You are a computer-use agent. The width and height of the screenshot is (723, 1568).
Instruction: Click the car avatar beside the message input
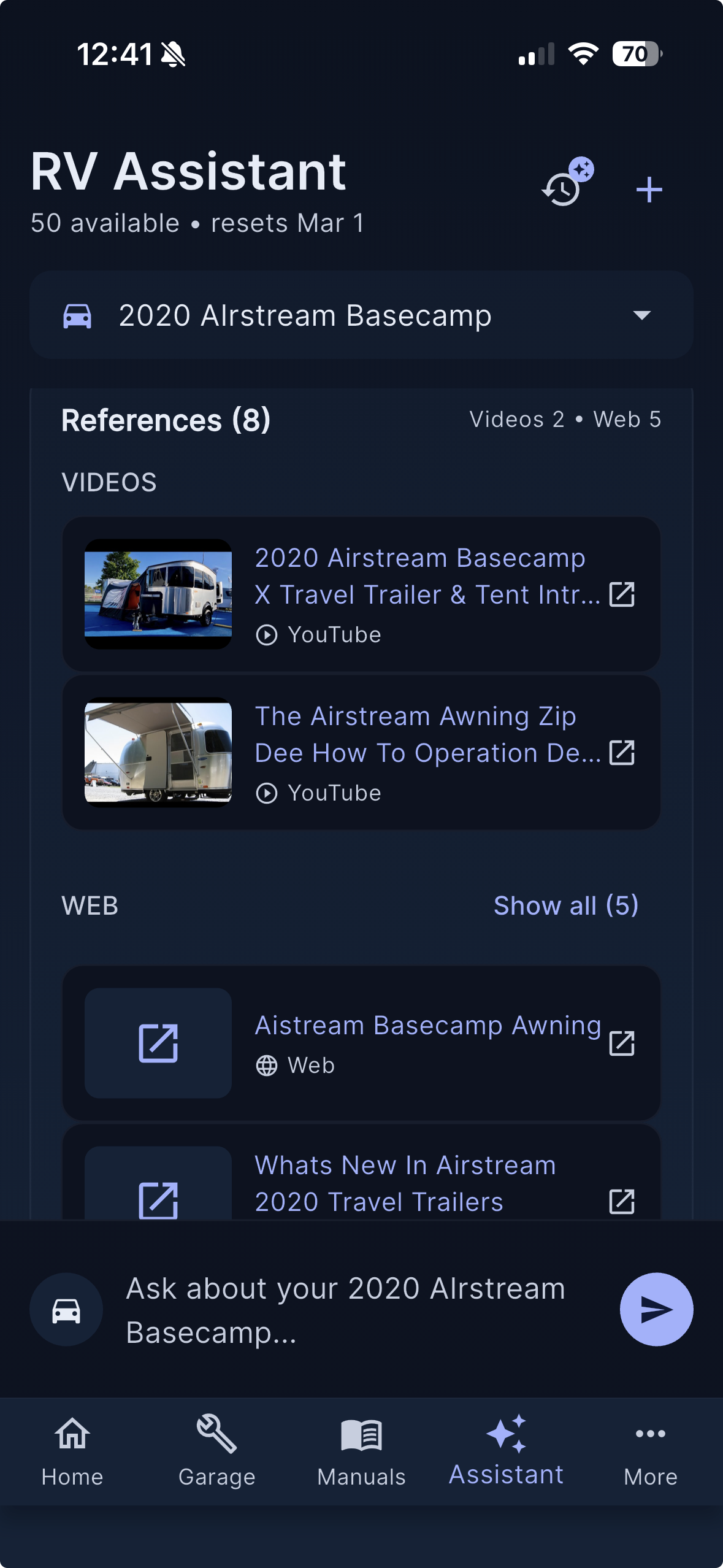pos(66,1309)
